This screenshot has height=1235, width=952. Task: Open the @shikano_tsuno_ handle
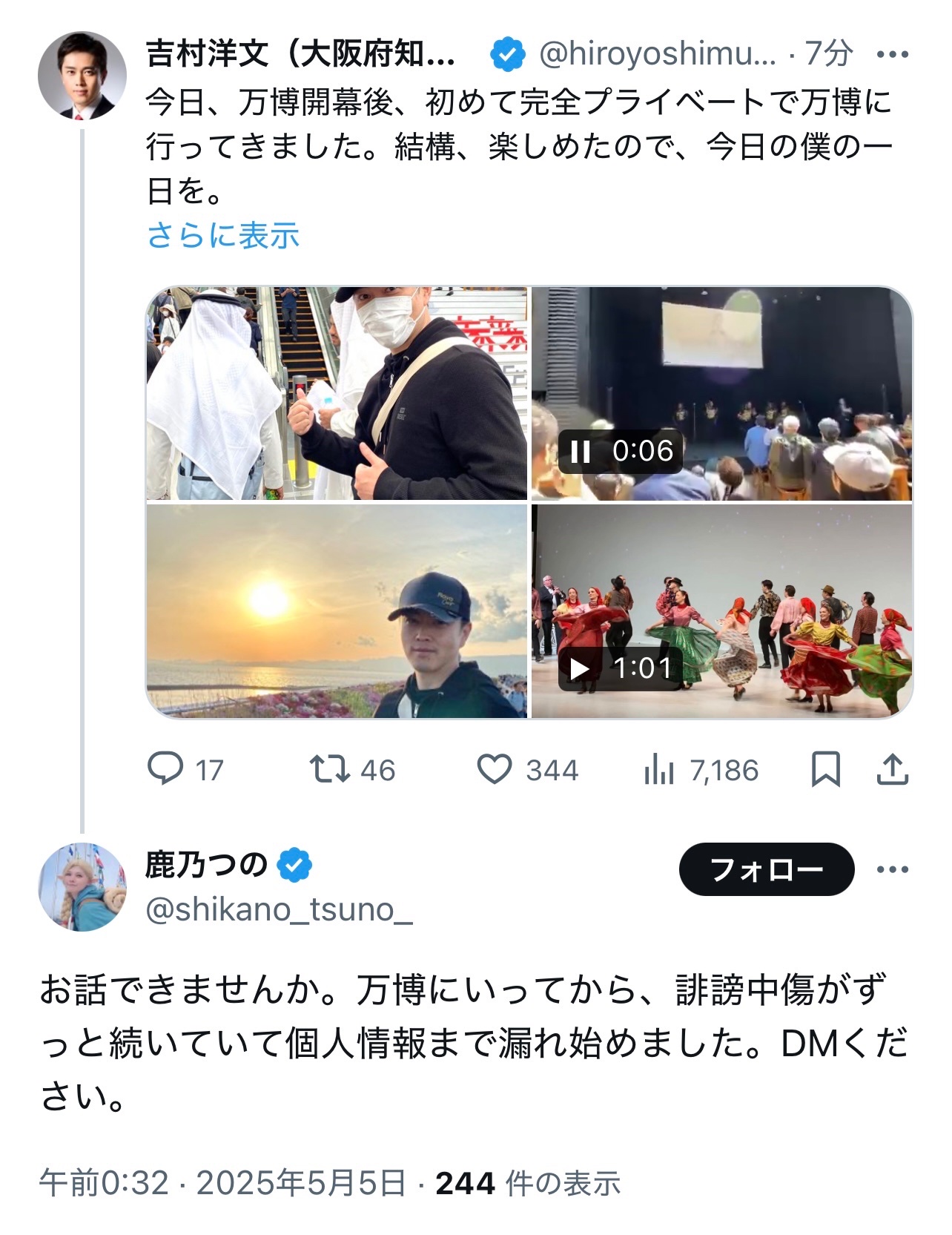(279, 909)
